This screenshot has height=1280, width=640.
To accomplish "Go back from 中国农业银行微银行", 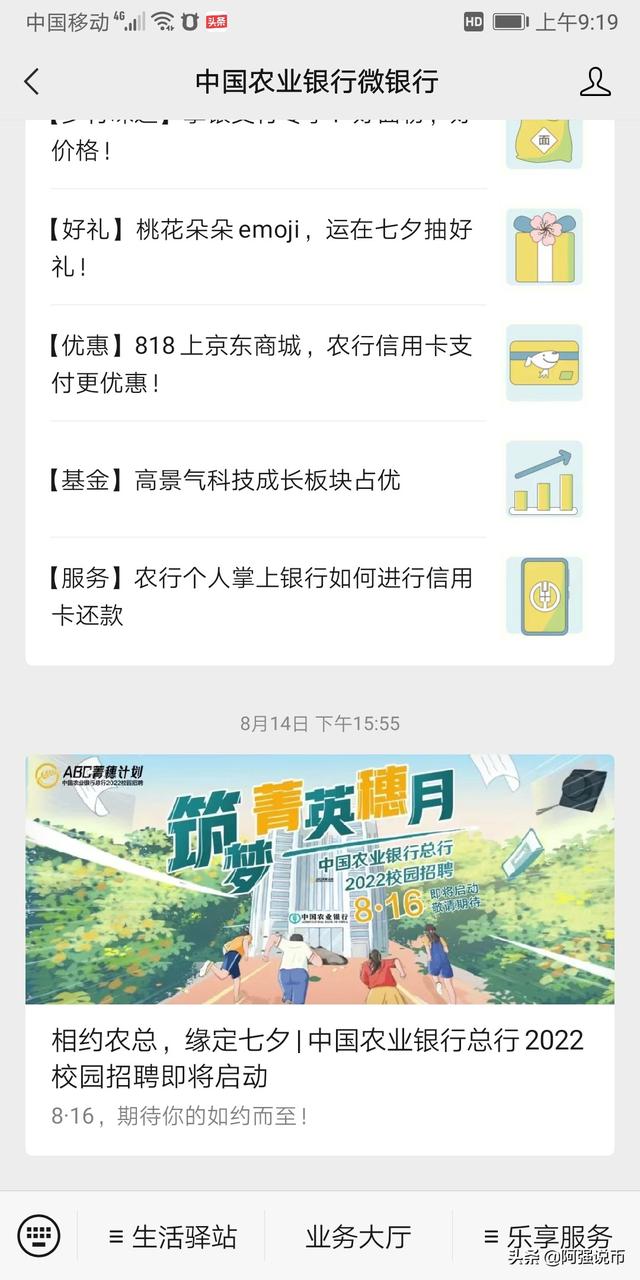I will [32, 82].
